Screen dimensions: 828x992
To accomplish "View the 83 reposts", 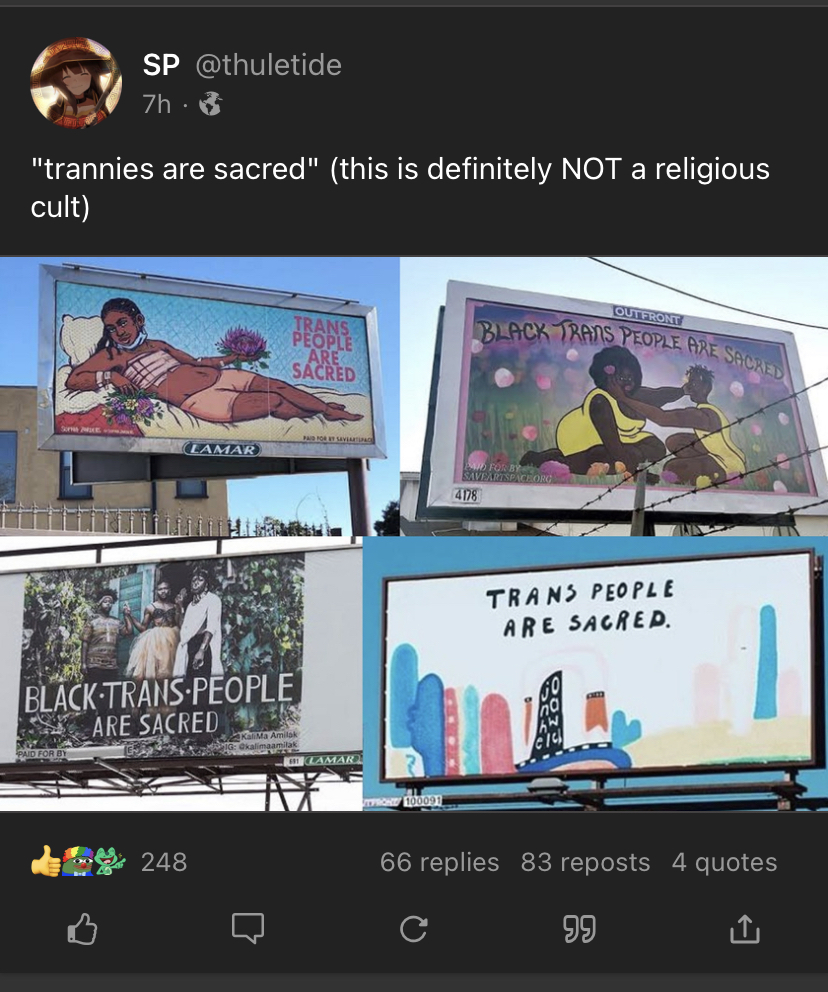I will [x=585, y=862].
